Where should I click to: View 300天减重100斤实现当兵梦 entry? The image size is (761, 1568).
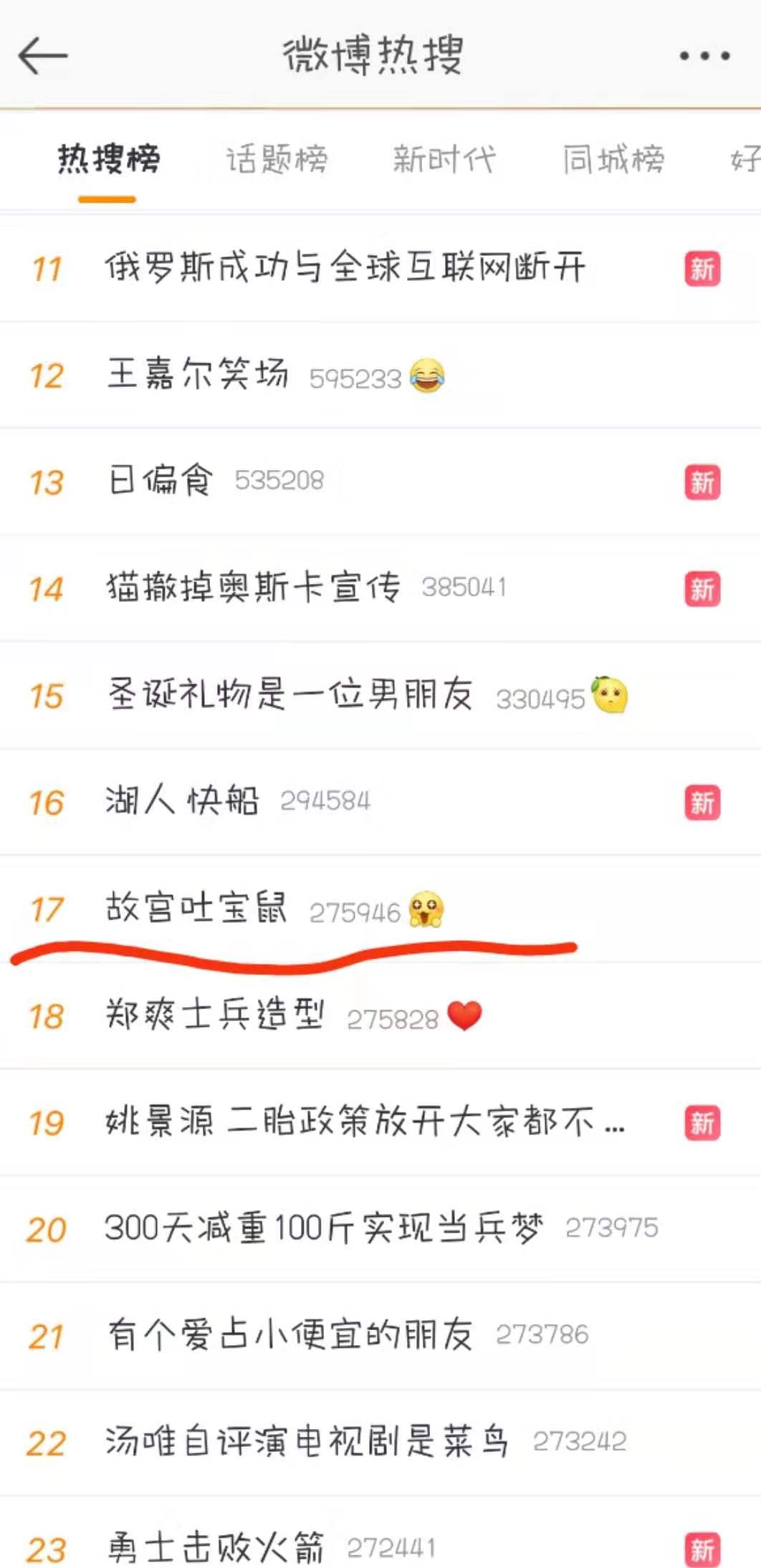[324, 1228]
